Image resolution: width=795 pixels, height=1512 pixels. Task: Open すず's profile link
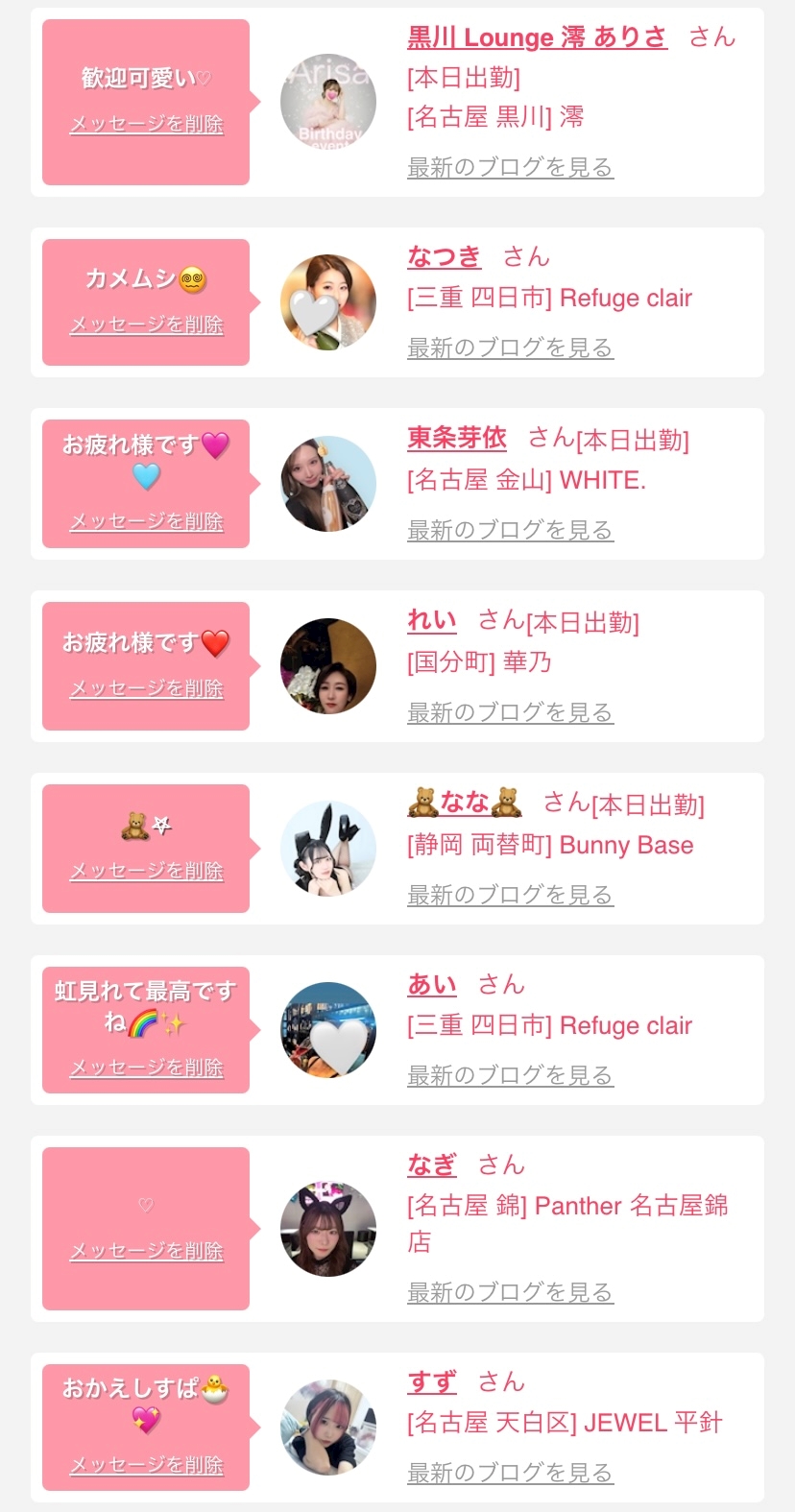click(431, 1381)
